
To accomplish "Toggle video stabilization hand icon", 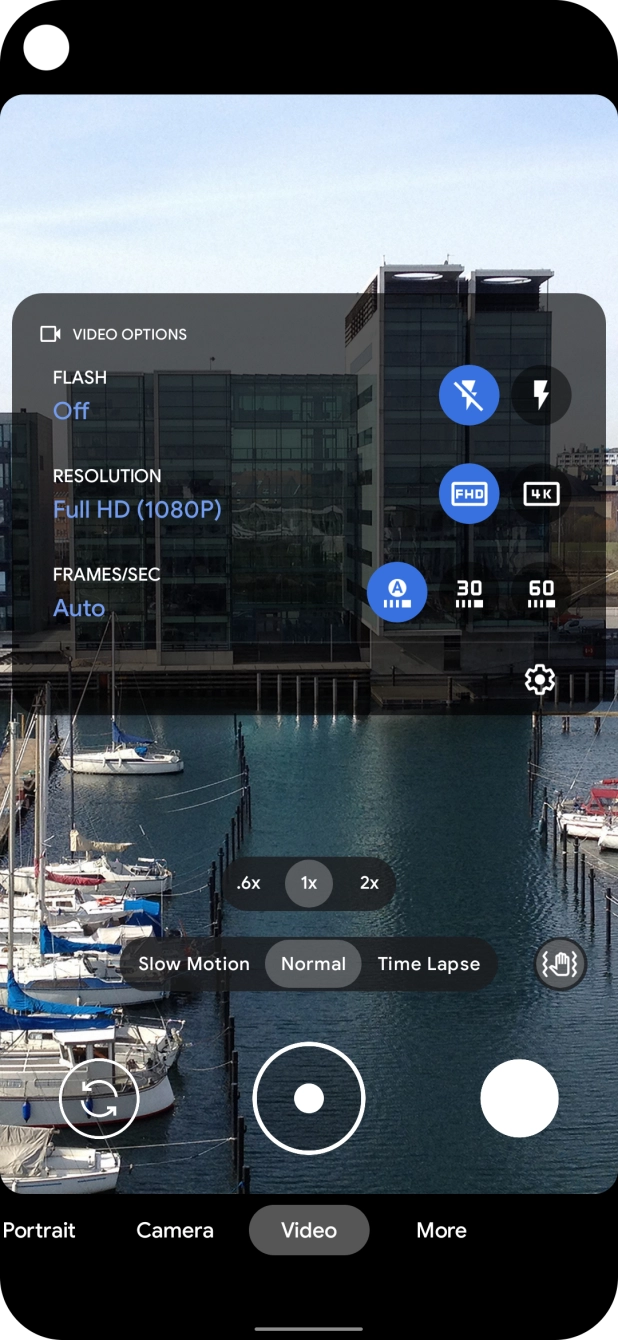I will coord(560,964).
